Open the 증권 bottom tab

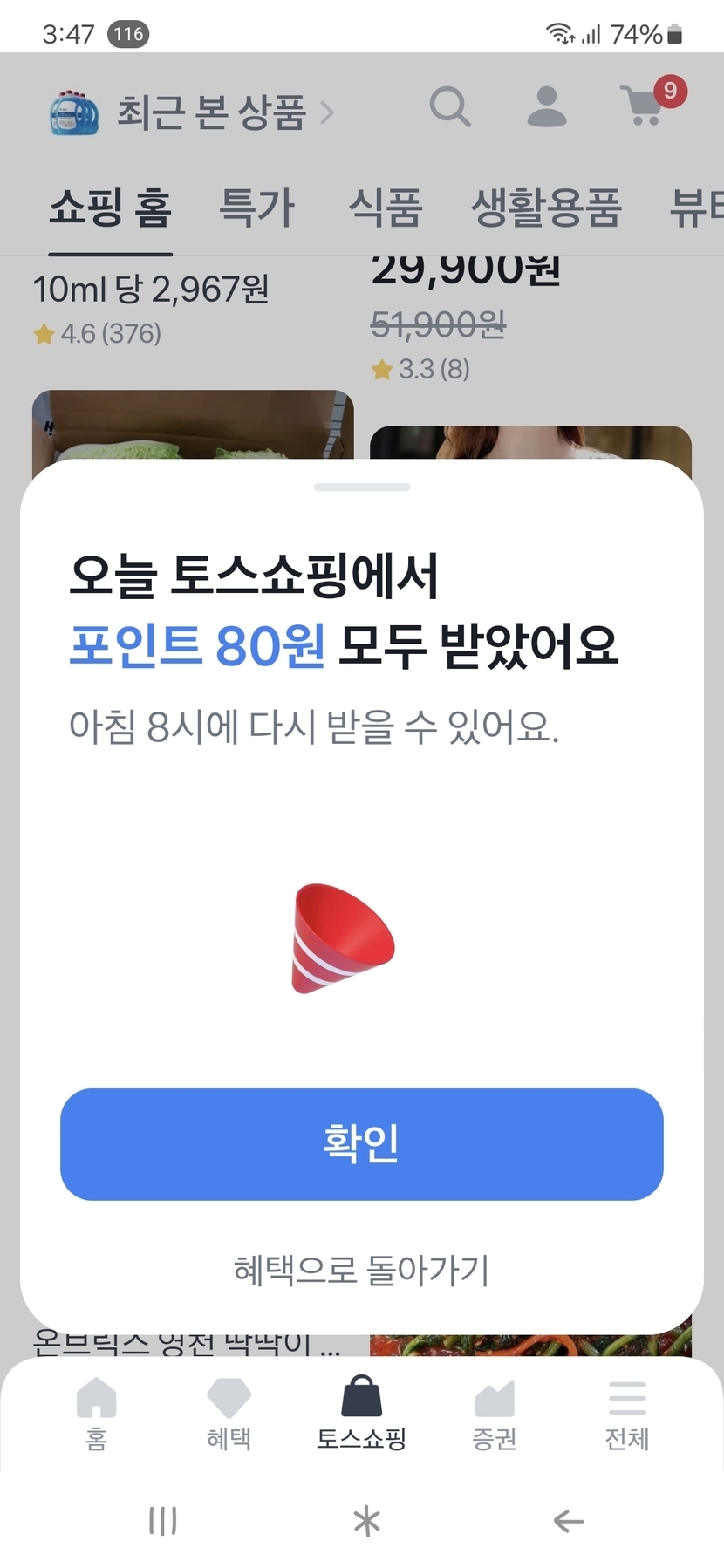(494, 1414)
